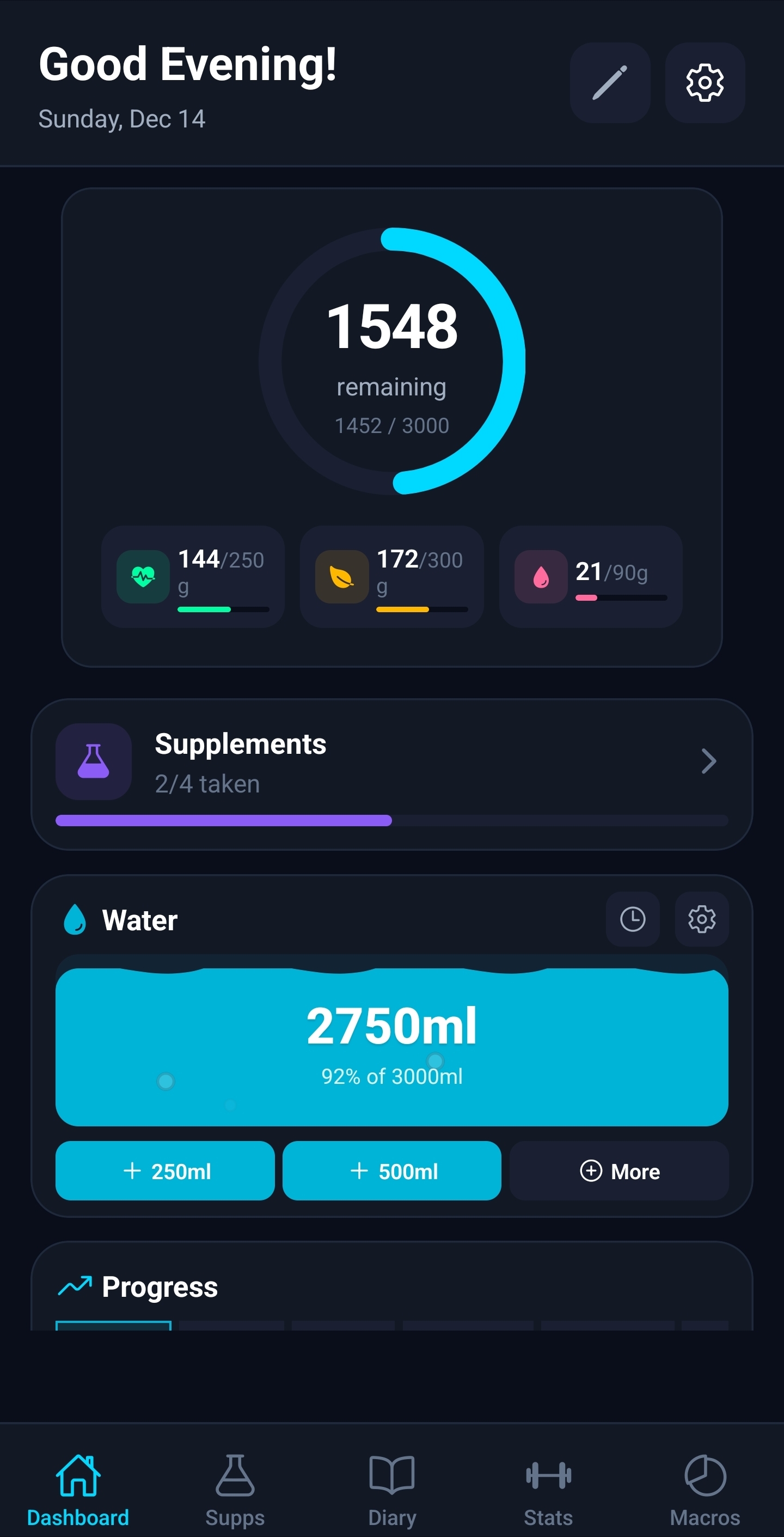This screenshot has width=784, height=1537.
Task: Tap the fat droplet icon
Action: click(x=539, y=575)
